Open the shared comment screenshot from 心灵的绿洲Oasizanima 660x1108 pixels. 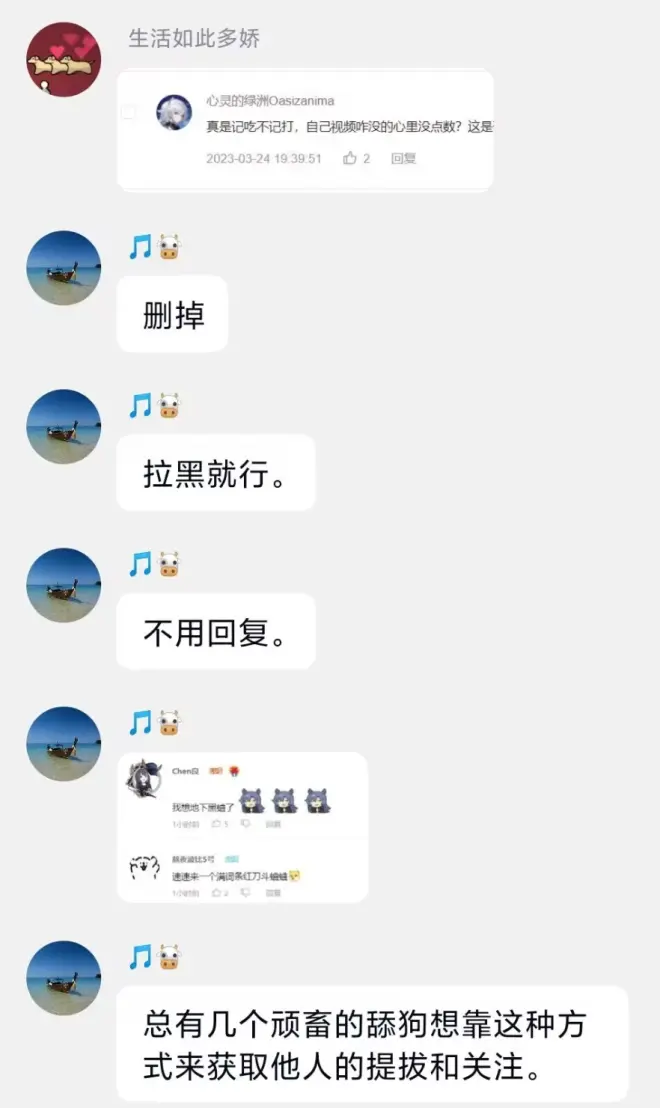coord(305,129)
